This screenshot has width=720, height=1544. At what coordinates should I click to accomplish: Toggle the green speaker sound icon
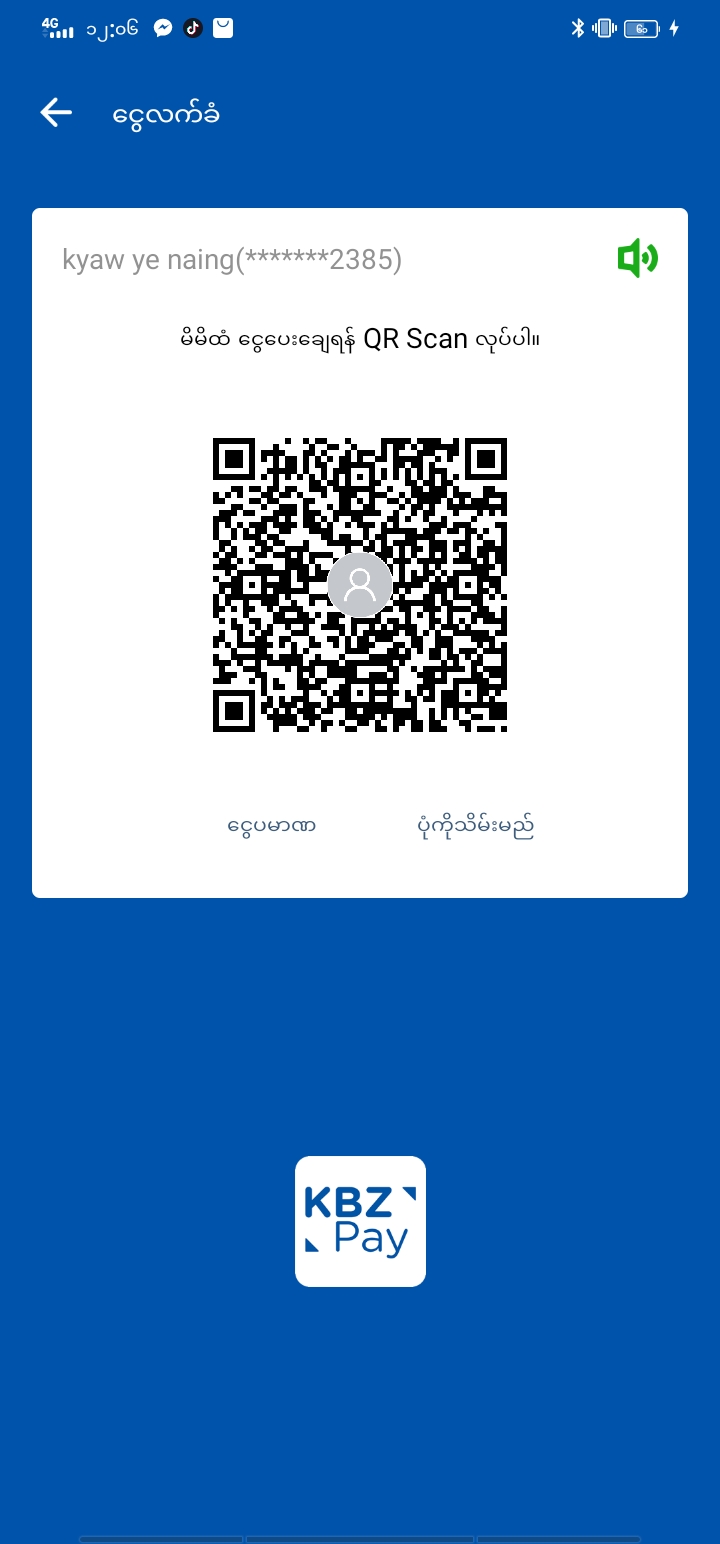(x=637, y=260)
